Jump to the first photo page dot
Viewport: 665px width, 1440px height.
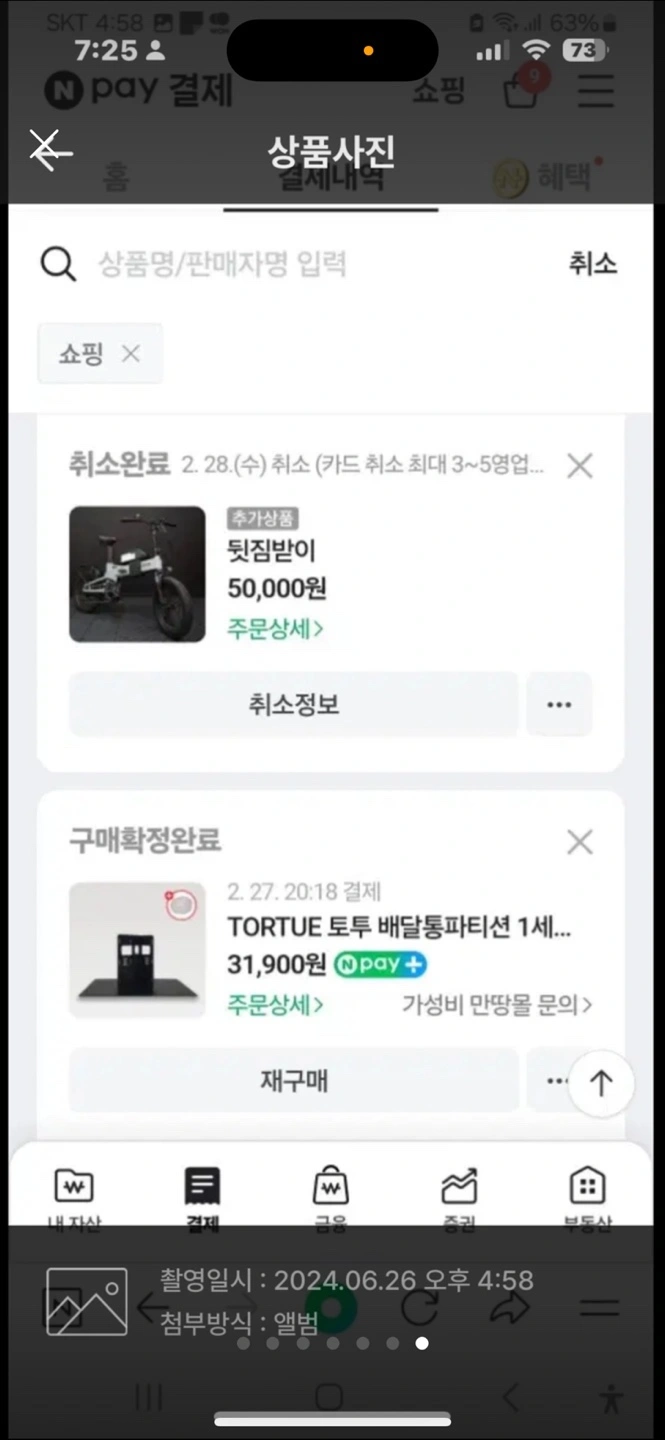pyautogui.click(x=243, y=1343)
